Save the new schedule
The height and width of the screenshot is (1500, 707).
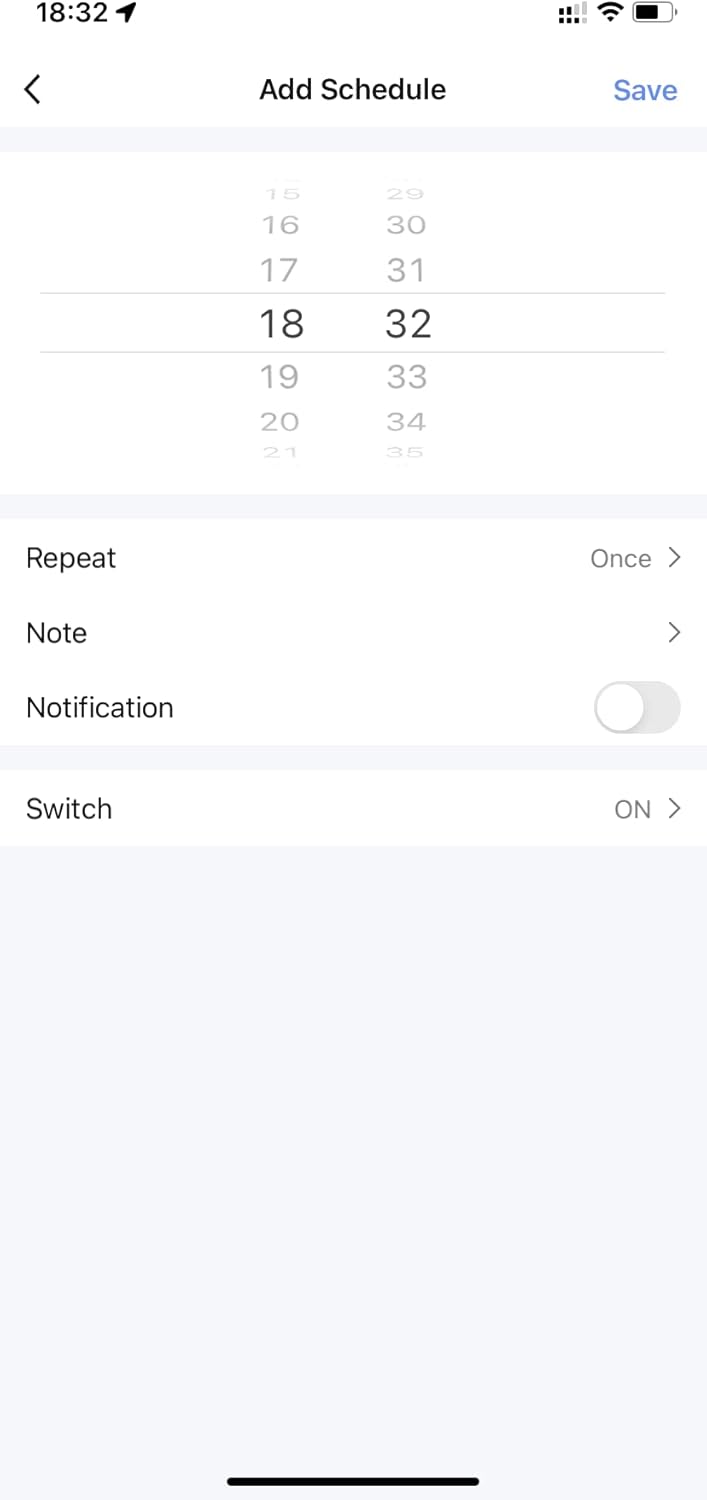pyautogui.click(x=645, y=90)
